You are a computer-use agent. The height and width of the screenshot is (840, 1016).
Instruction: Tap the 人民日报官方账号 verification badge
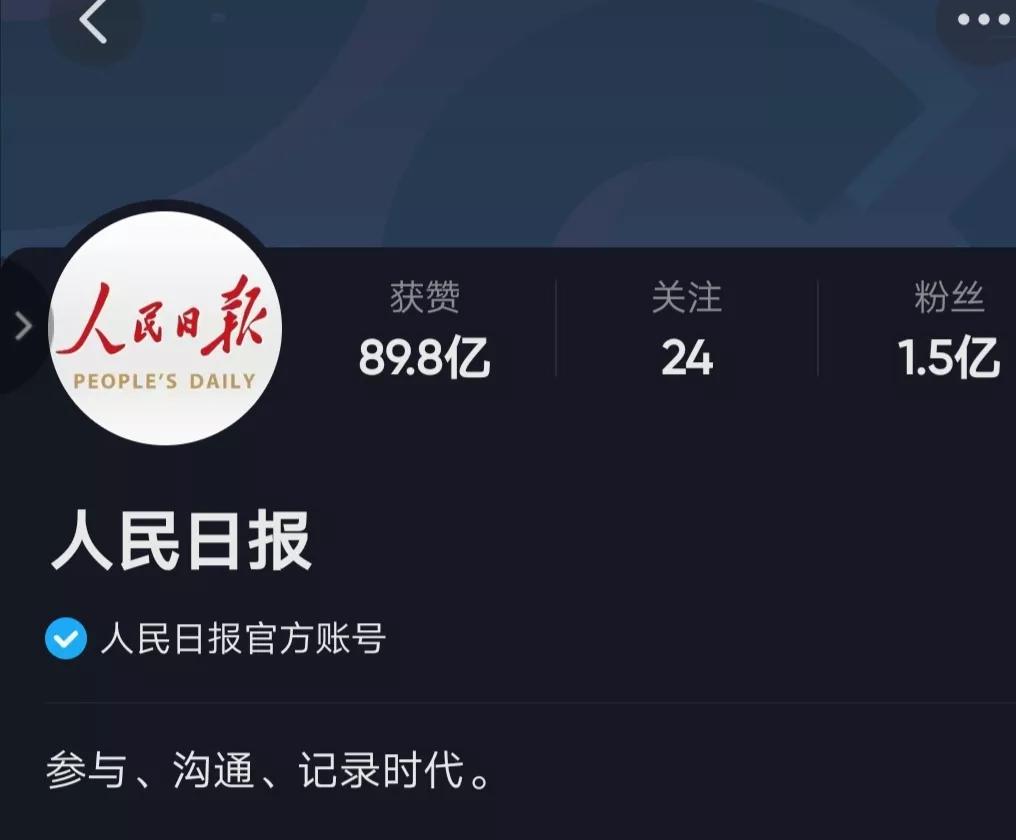tap(66, 638)
